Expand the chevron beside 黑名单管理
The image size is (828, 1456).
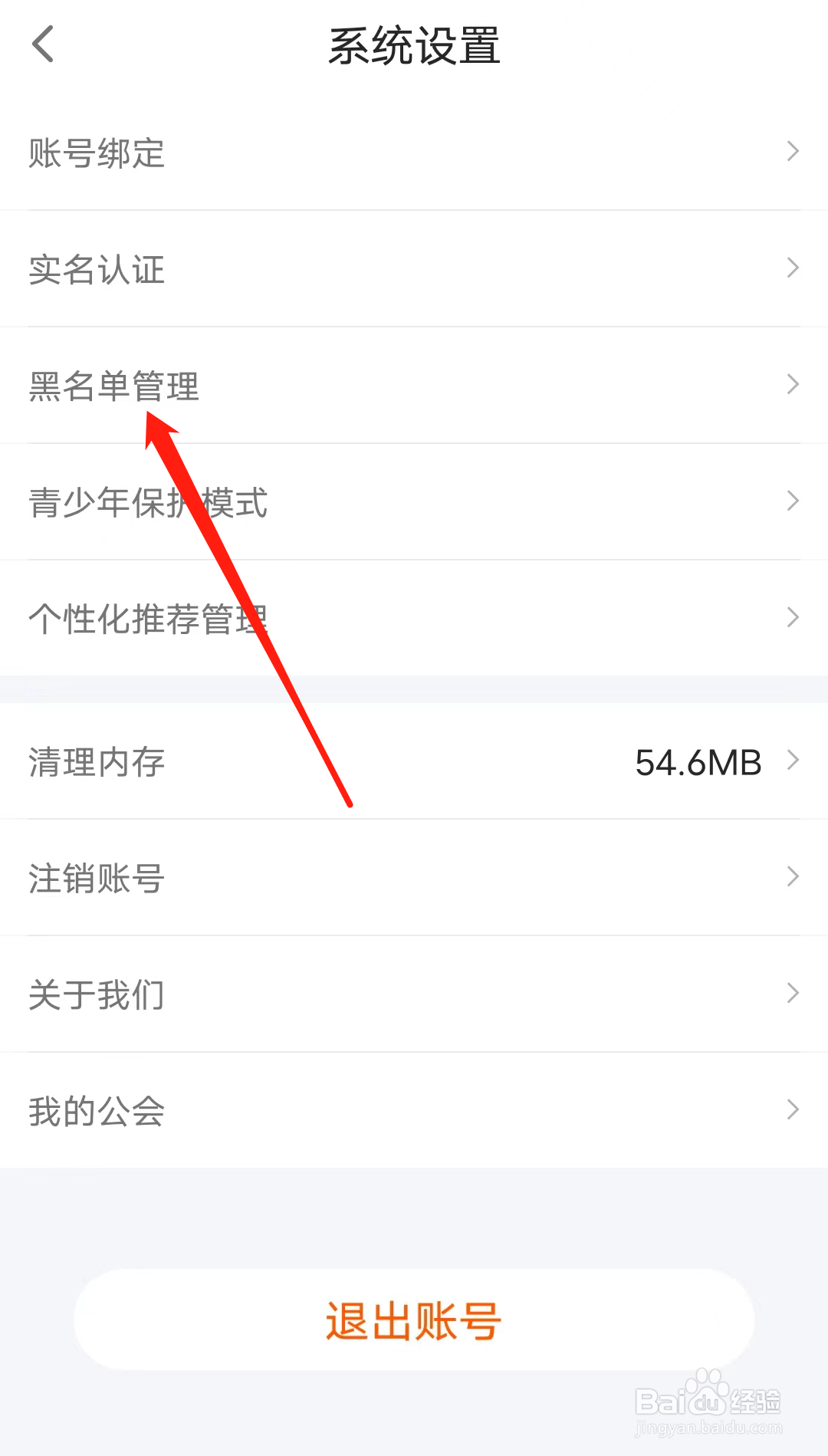(x=793, y=386)
